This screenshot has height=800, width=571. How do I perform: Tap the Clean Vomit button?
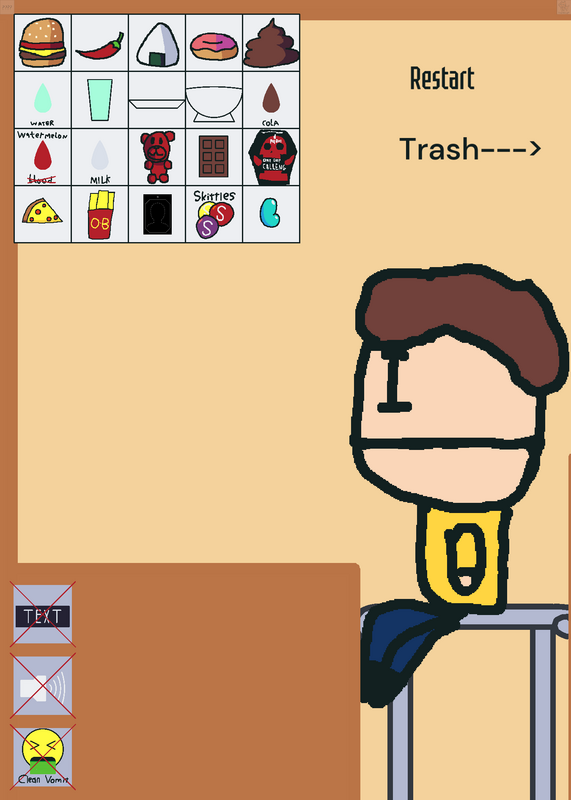(42, 757)
